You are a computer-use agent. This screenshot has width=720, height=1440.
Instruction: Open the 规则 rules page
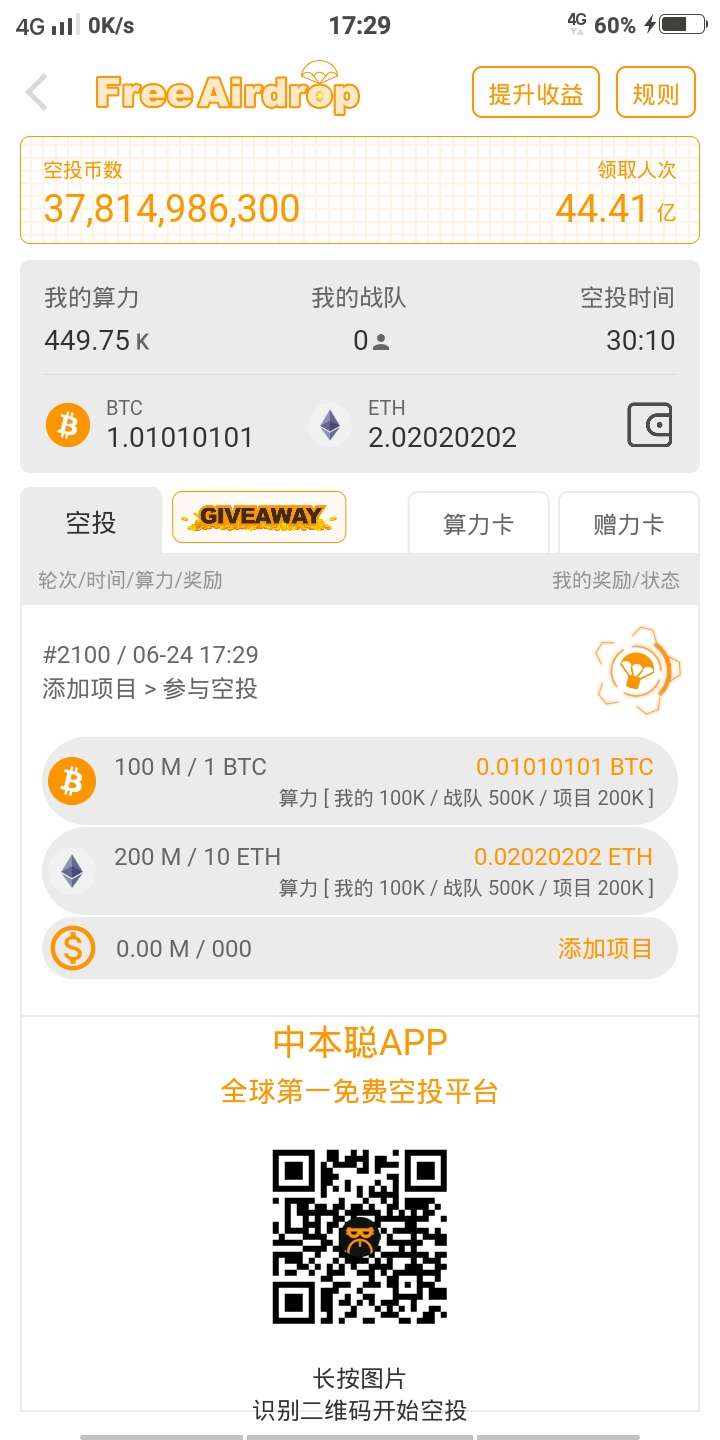click(x=655, y=93)
